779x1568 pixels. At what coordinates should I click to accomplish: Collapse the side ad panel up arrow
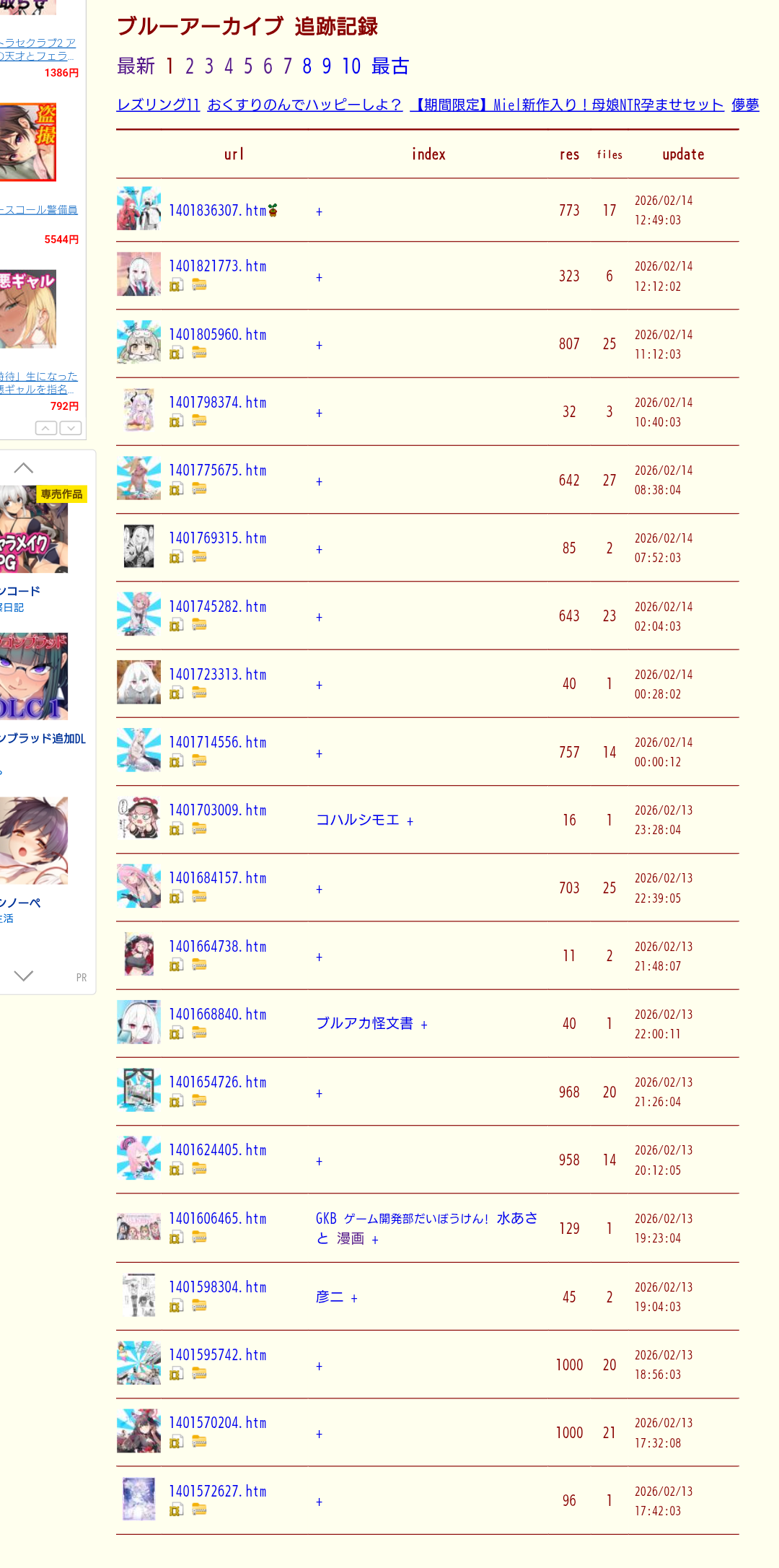coord(24,468)
